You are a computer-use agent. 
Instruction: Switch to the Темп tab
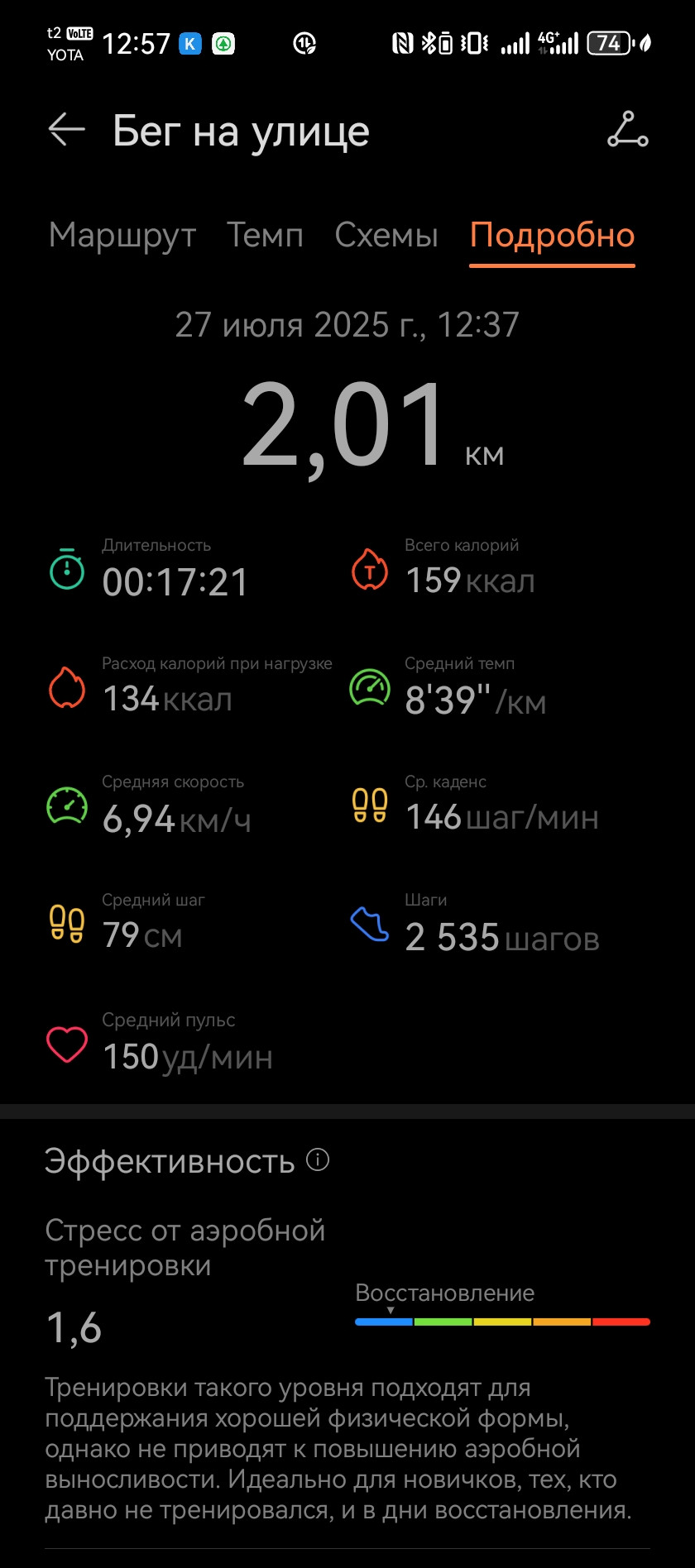266,236
